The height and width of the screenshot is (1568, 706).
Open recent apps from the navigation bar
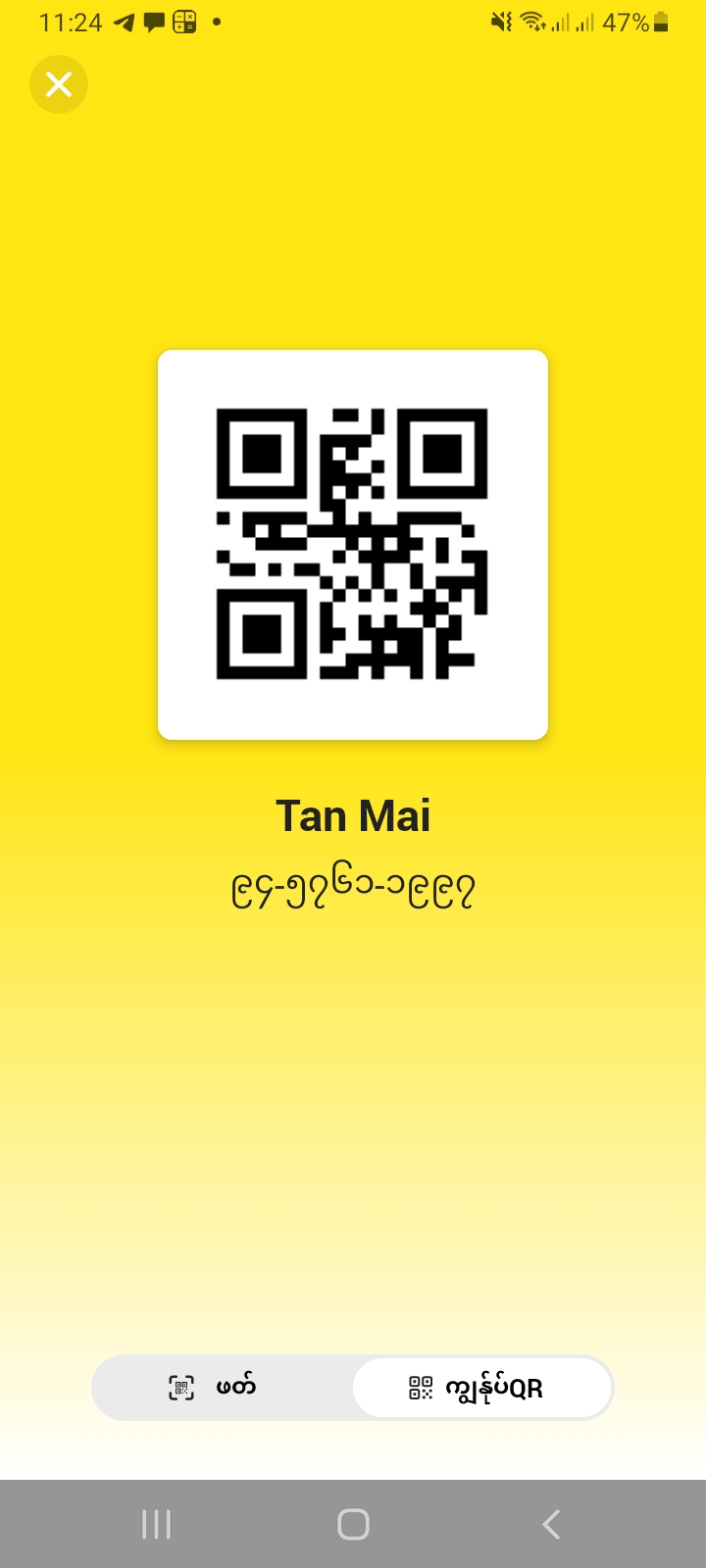156,1524
